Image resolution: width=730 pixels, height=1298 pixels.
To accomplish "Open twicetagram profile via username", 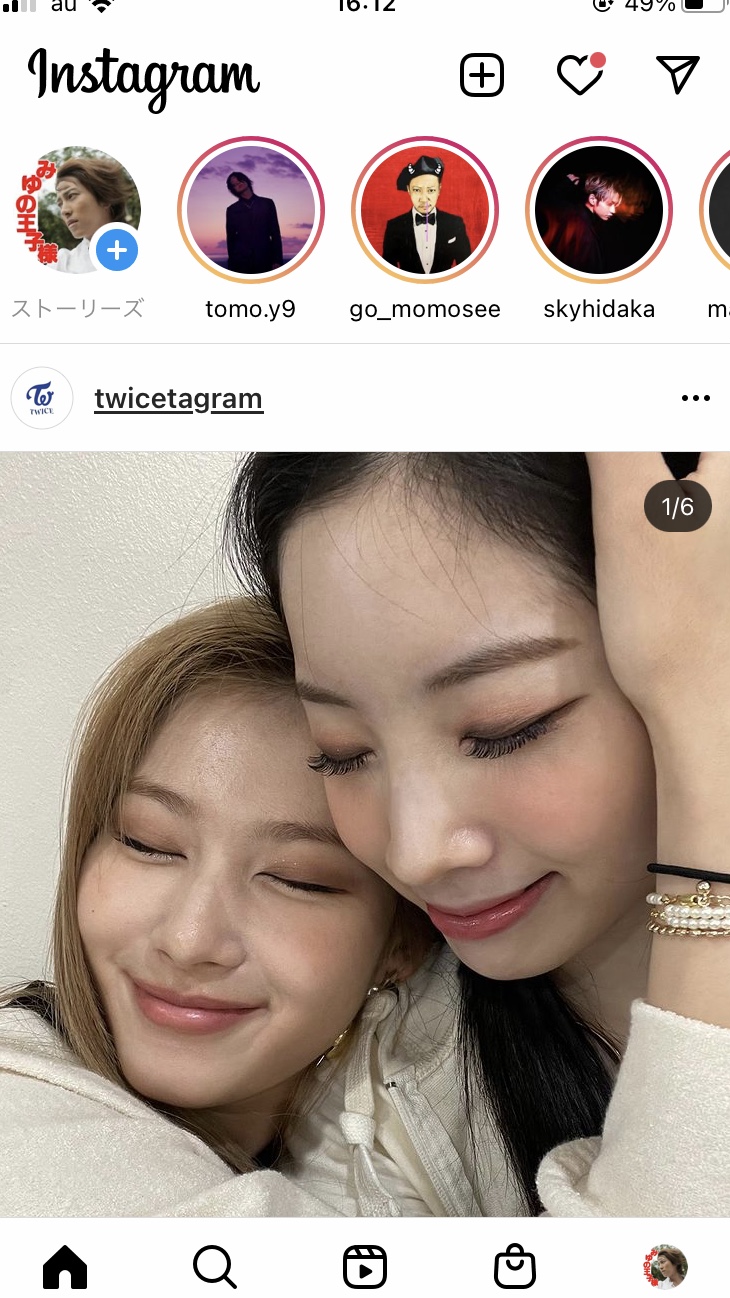I will pyautogui.click(x=178, y=398).
